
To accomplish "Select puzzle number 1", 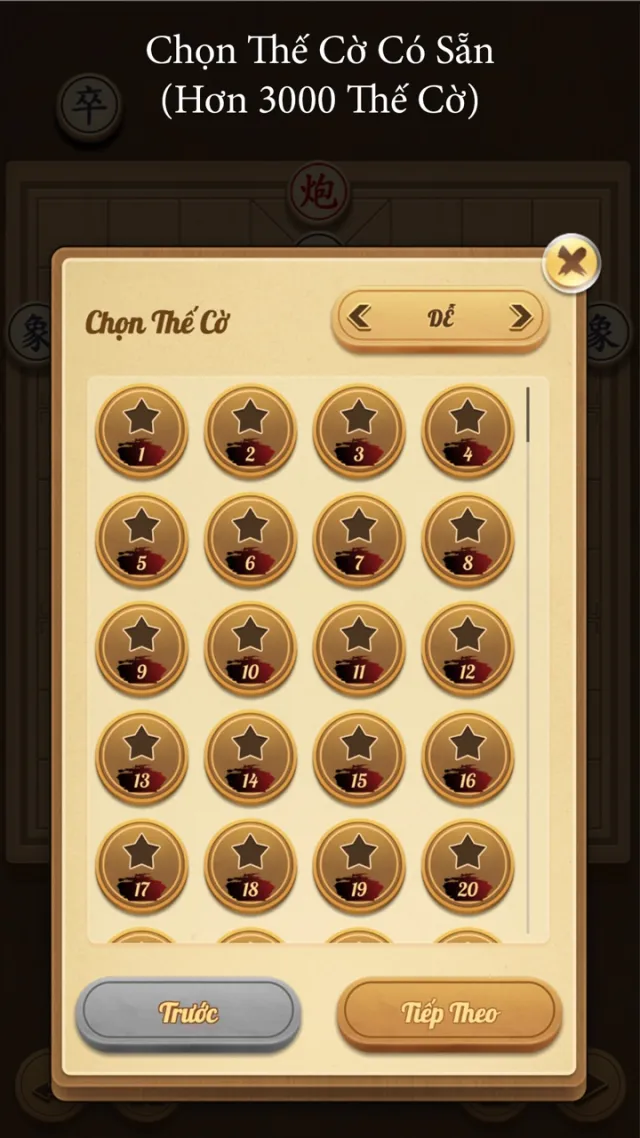I will tap(141, 432).
